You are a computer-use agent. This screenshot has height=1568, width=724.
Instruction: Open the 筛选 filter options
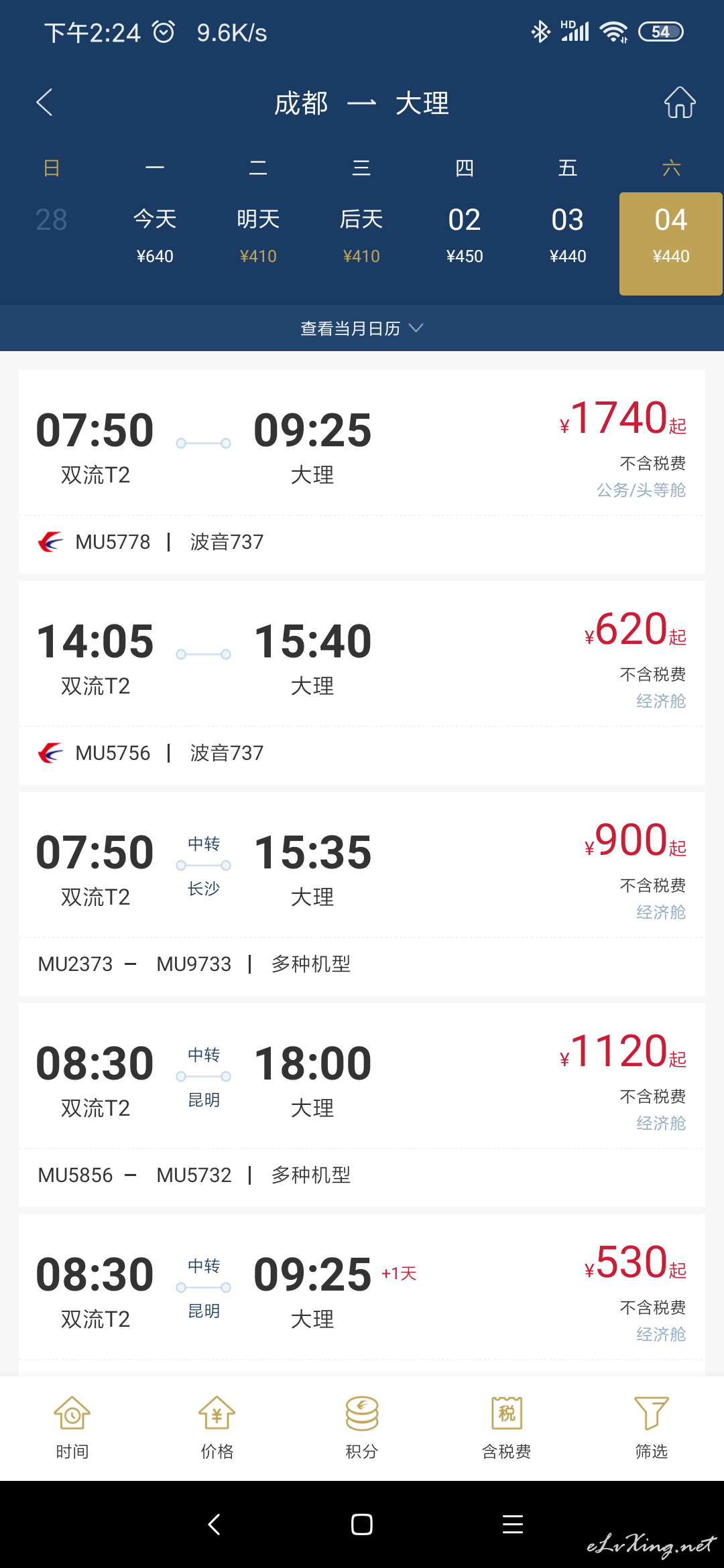pyautogui.click(x=652, y=1428)
